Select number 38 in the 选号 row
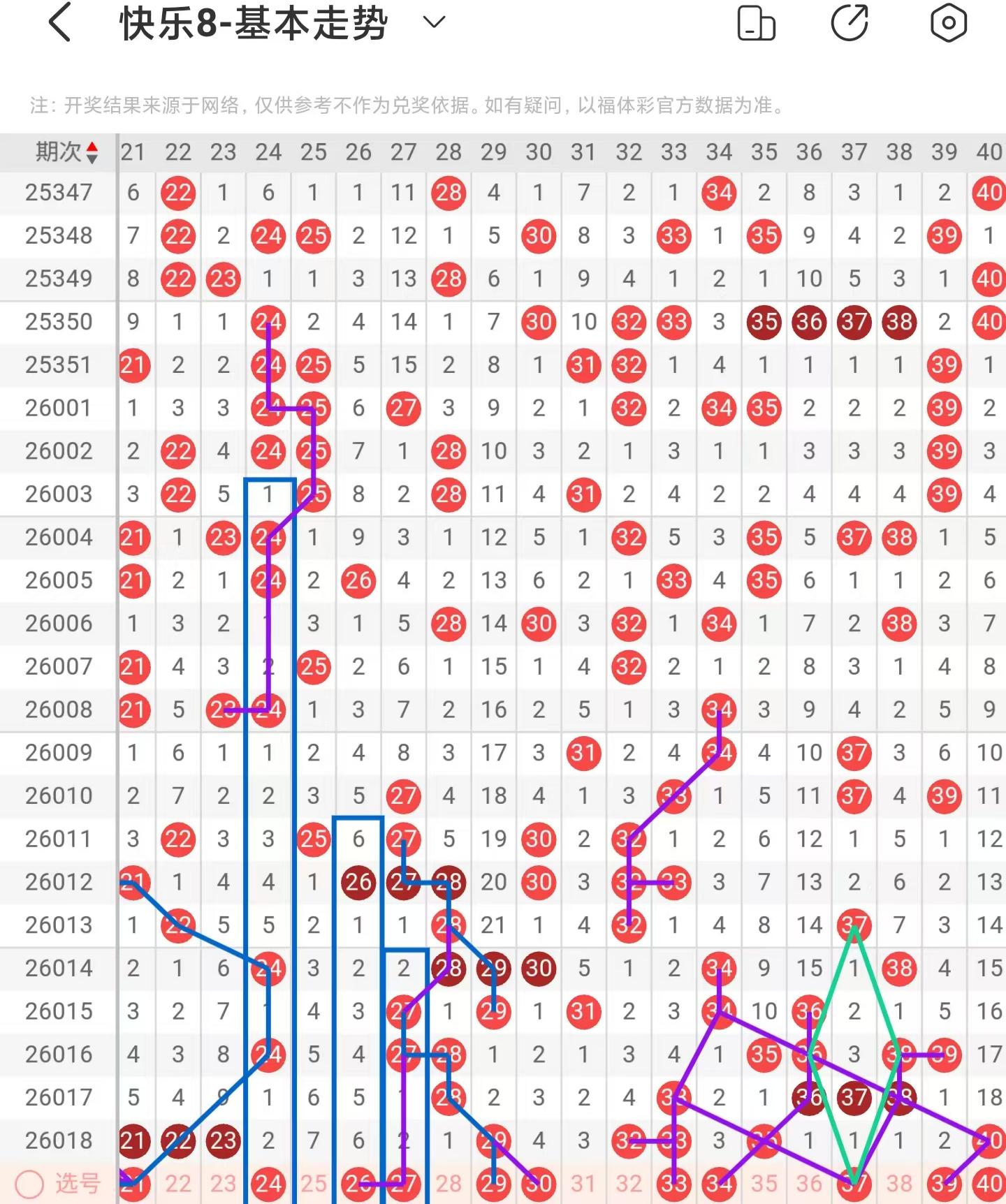The width and height of the screenshot is (1006, 1204). tap(899, 1184)
